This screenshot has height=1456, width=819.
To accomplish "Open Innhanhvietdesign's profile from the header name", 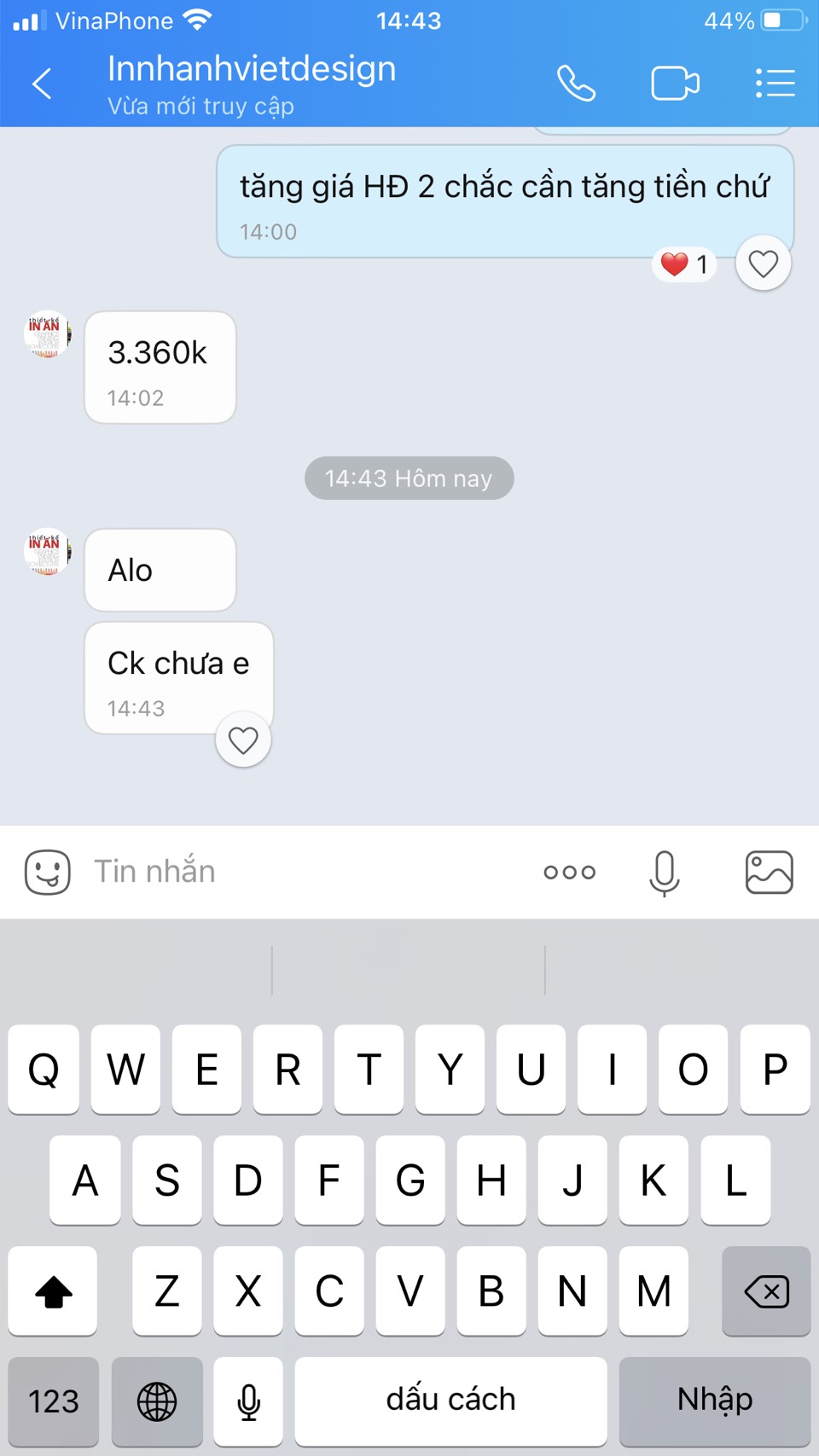I will click(252, 70).
